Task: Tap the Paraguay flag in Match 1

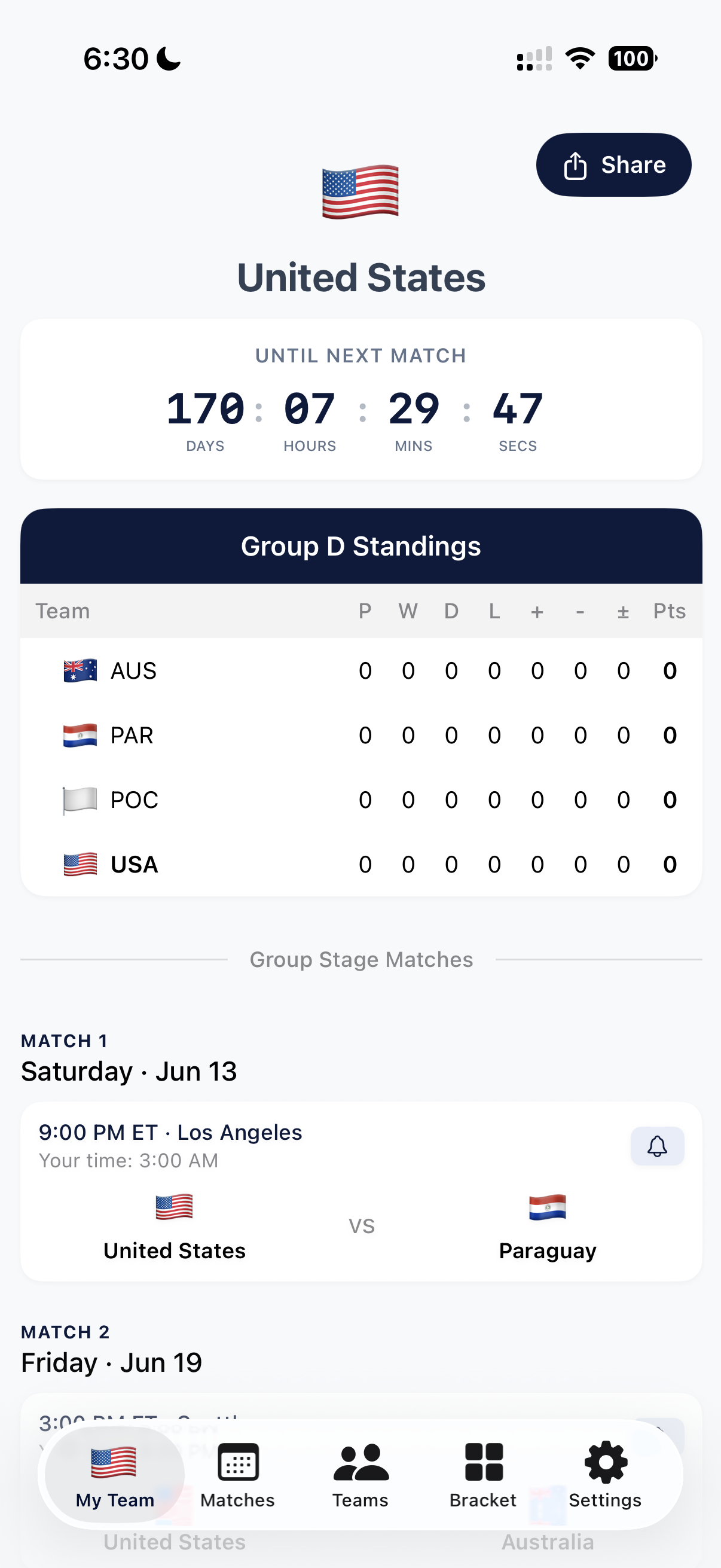Action: (x=546, y=1207)
